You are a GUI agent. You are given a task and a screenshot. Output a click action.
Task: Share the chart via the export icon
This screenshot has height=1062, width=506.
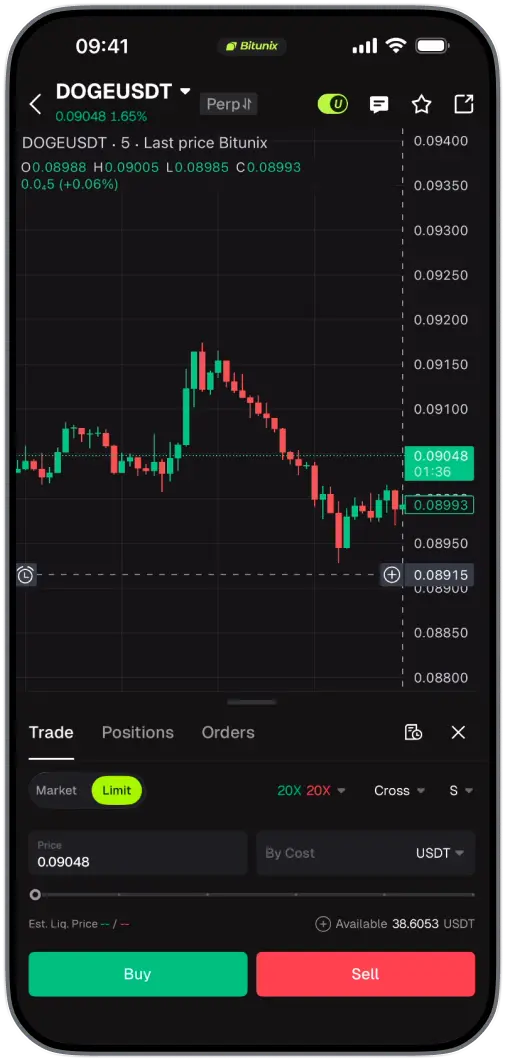[464, 104]
